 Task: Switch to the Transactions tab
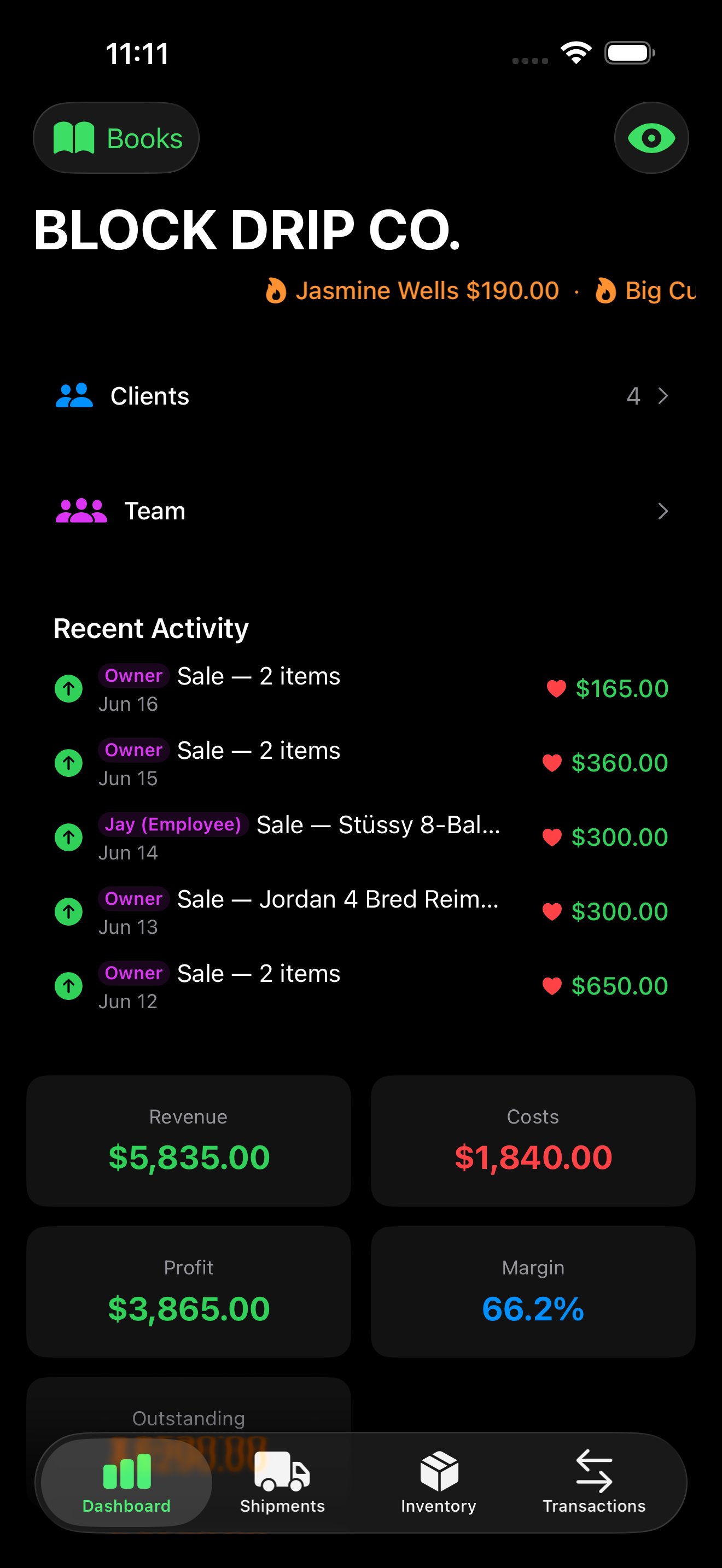(594, 1482)
